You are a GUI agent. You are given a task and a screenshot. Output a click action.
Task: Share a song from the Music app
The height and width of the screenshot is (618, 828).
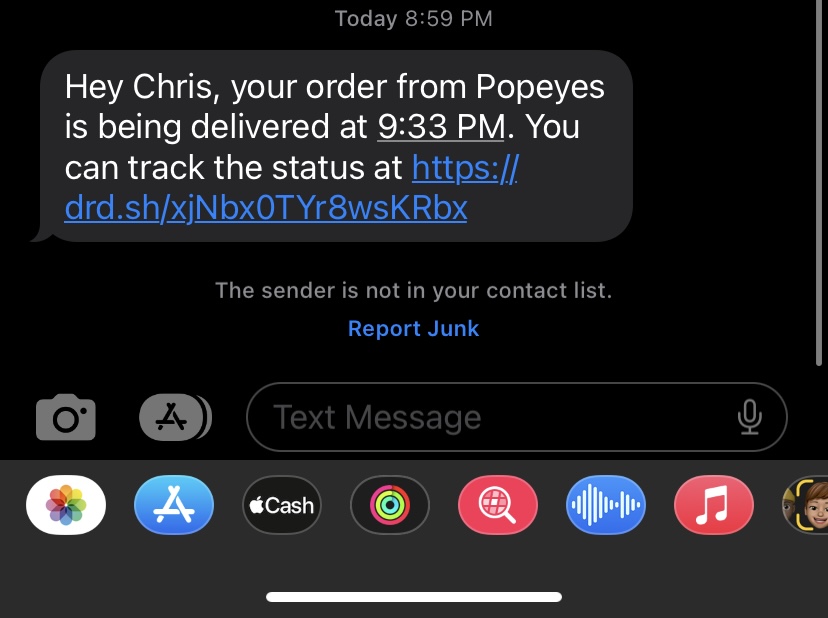point(714,505)
